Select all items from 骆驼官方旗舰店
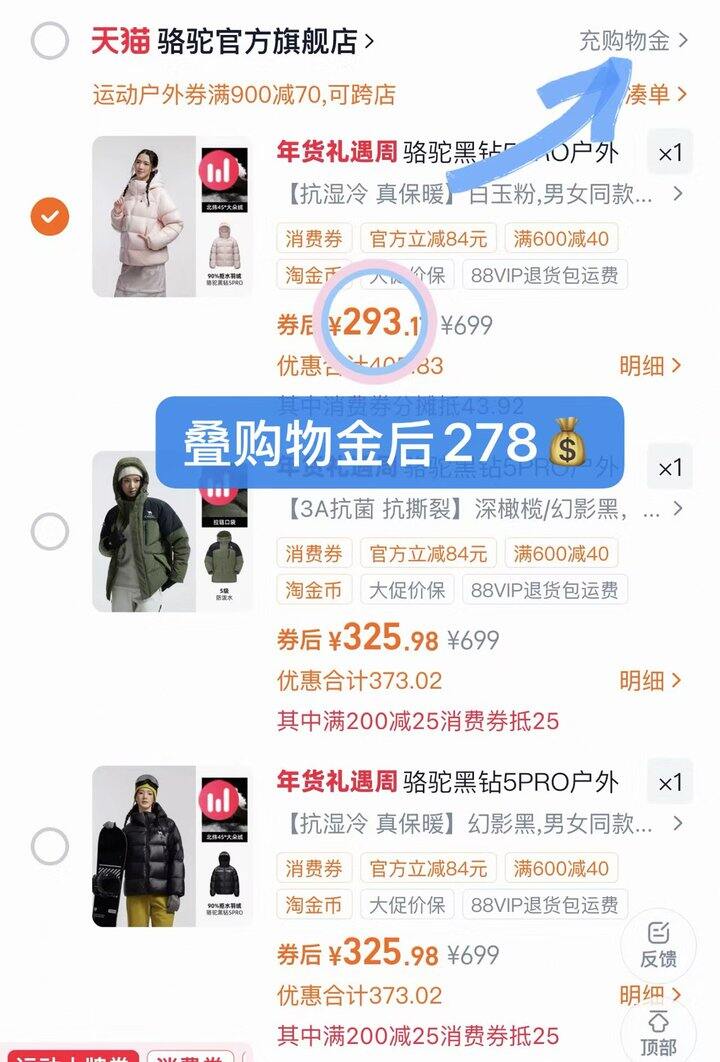This screenshot has width=720, height=1062. (x=50, y=41)
